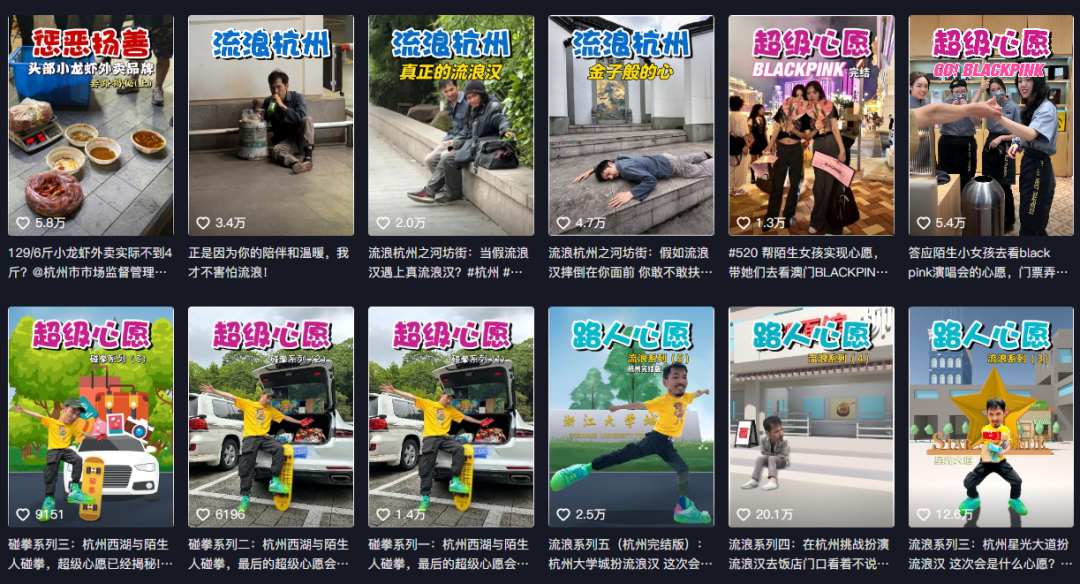
Task: Watch the #520 帮陌生女孩实现心愿 video
Action: point(811,125)
